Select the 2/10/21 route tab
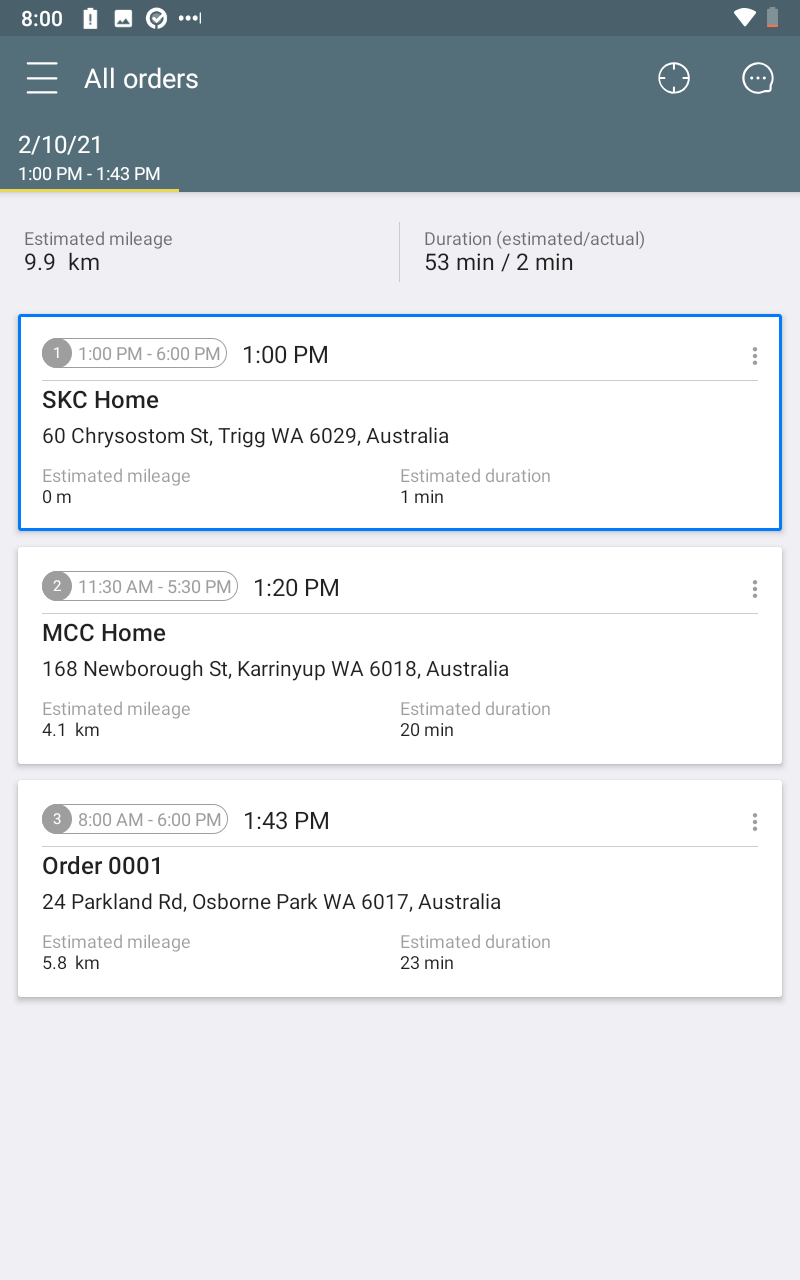Viewport: 800px width, 1280px height. [89, 158]
